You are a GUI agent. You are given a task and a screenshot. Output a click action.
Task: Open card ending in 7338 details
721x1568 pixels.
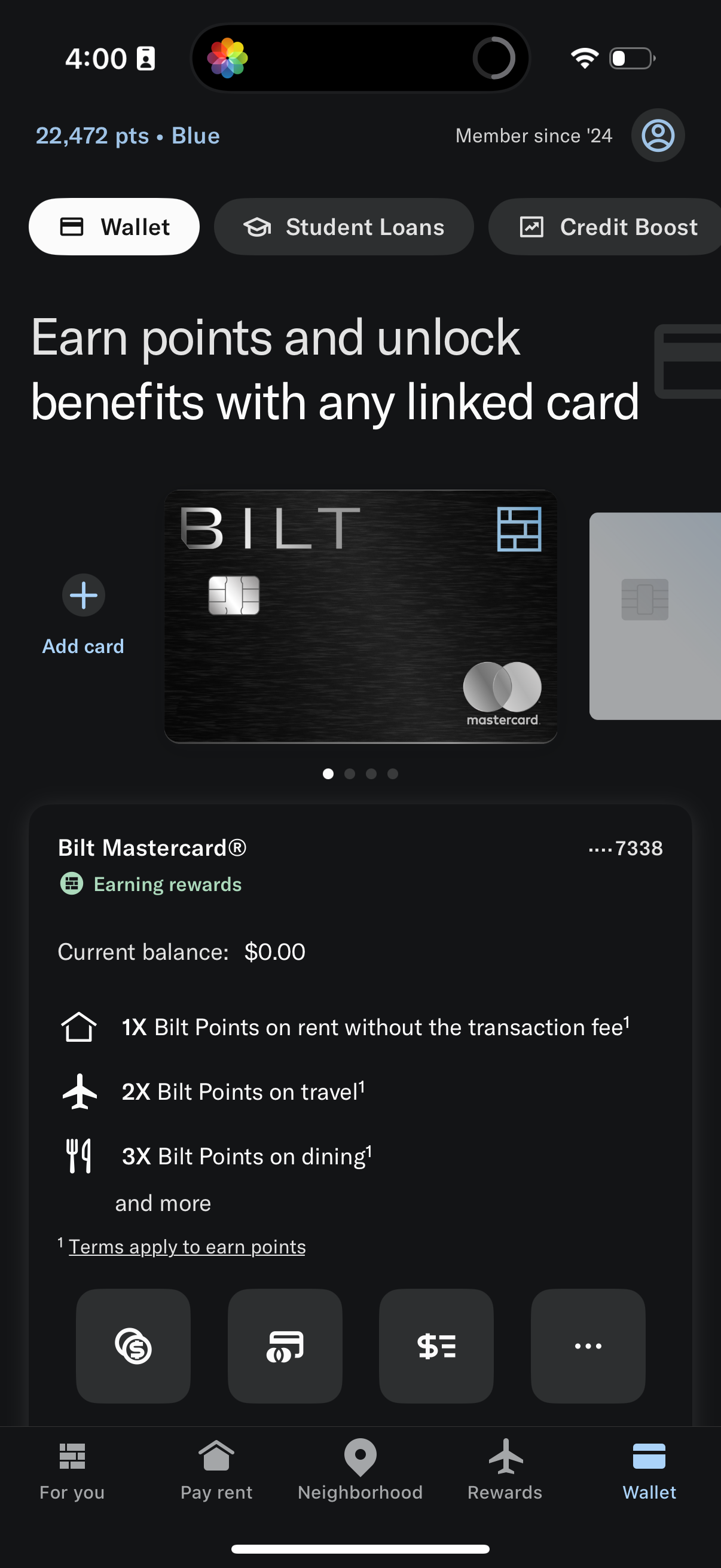tap(627, 847)
